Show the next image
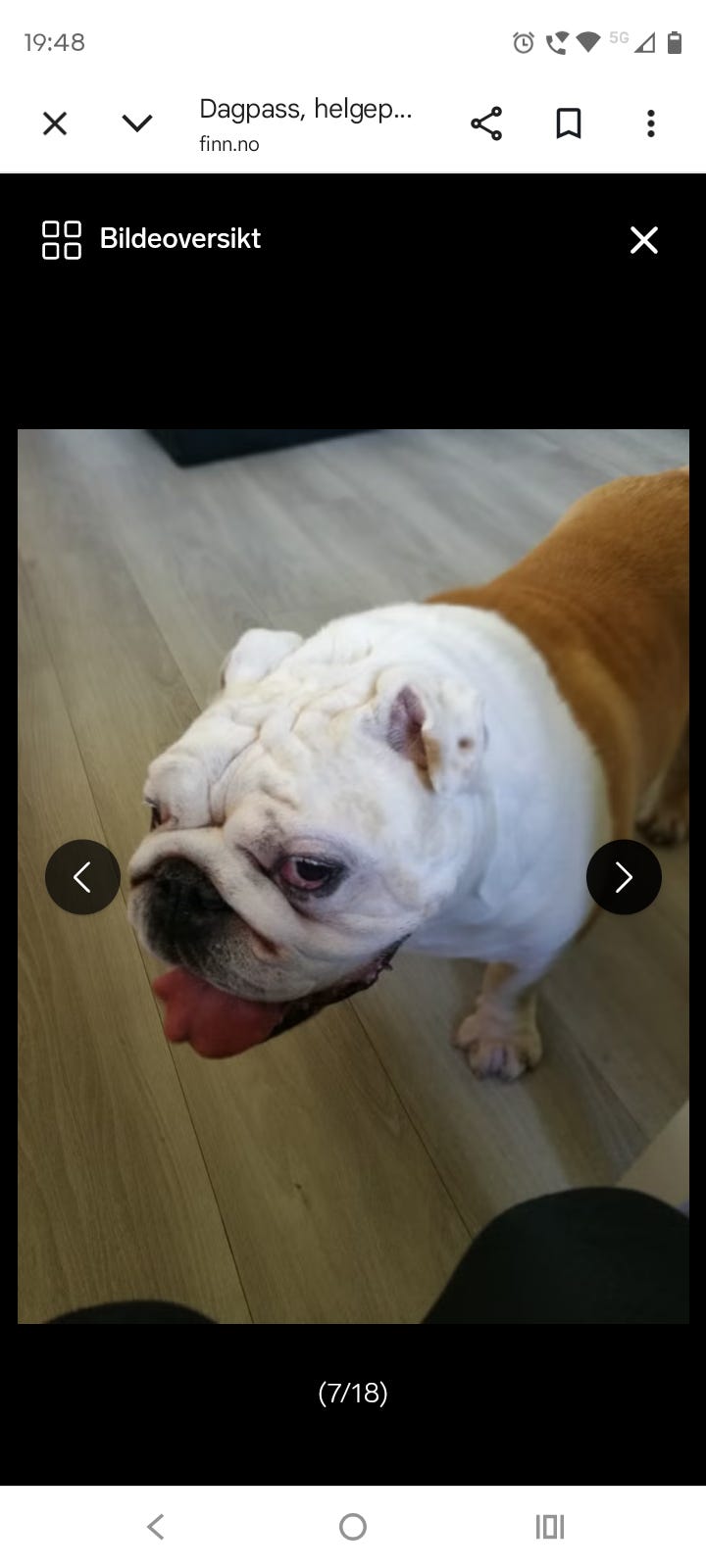This screenshot has width=706, height=1568. pos(624,877)
